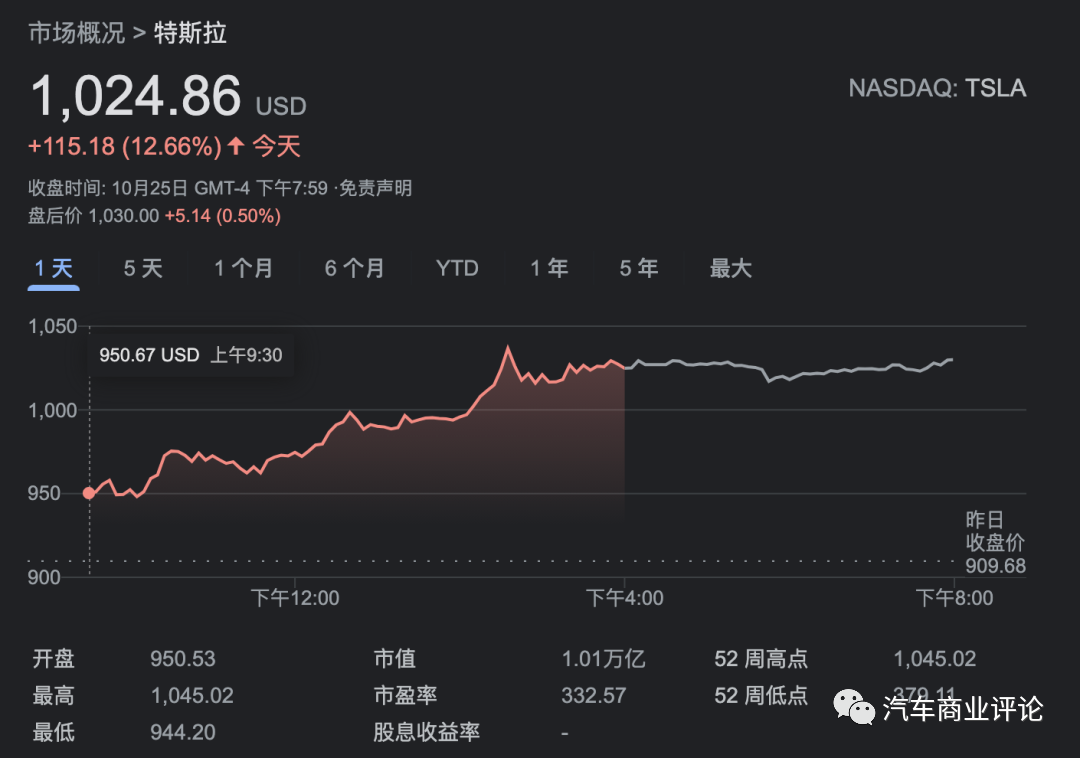Switch to the YTD tab
This screenshot has width=1080, height=758.
pos(457,268)
